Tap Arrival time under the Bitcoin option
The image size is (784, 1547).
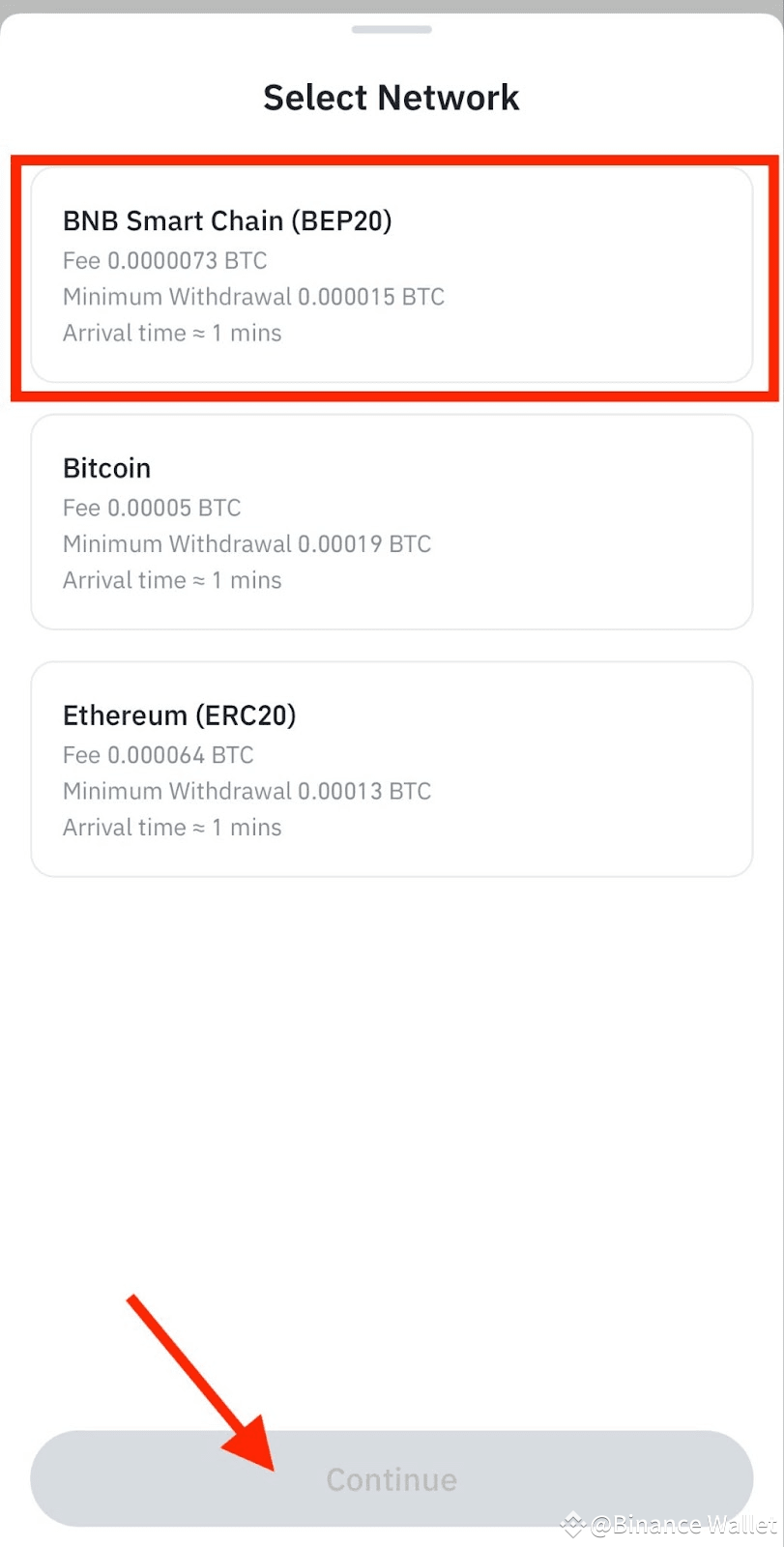tap(172, 580)
